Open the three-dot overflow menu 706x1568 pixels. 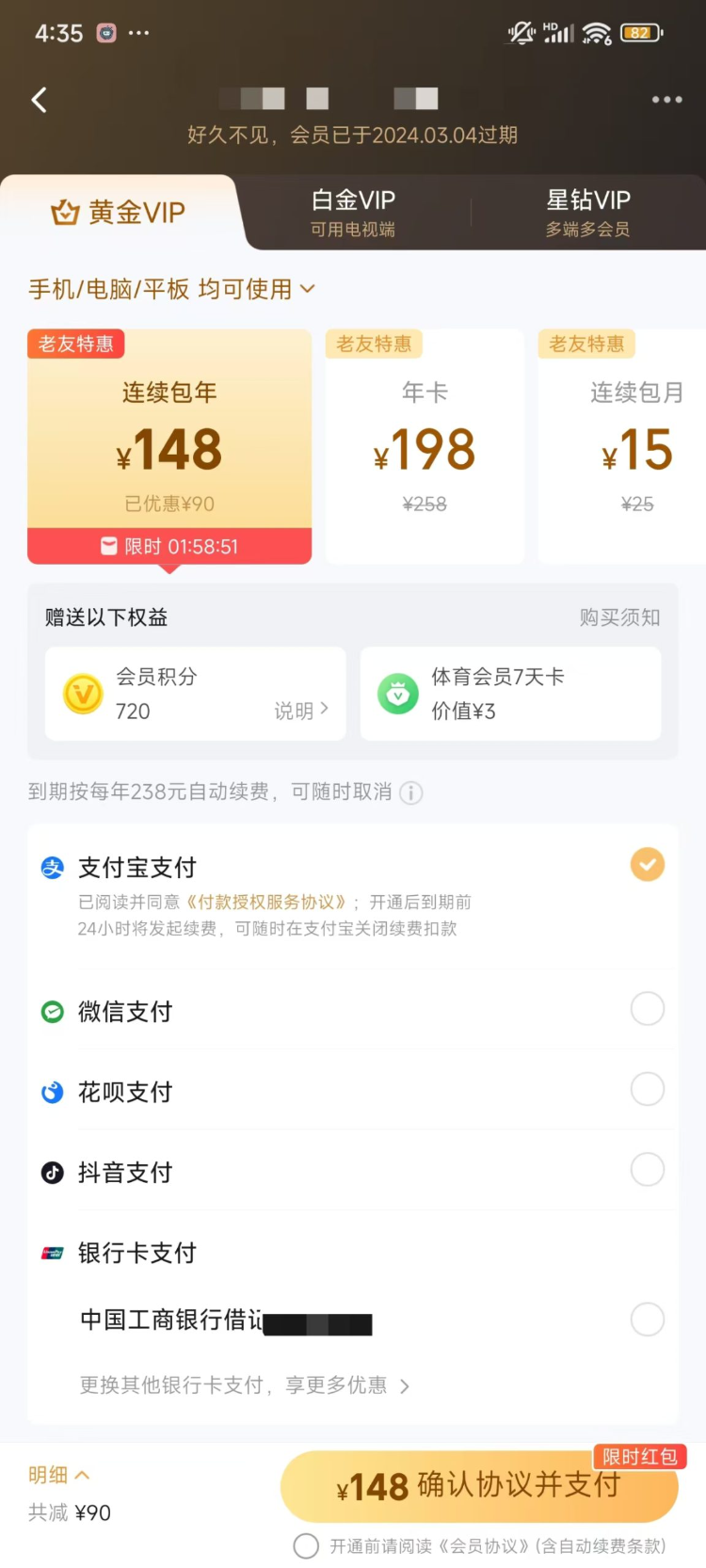coord(666,100)
